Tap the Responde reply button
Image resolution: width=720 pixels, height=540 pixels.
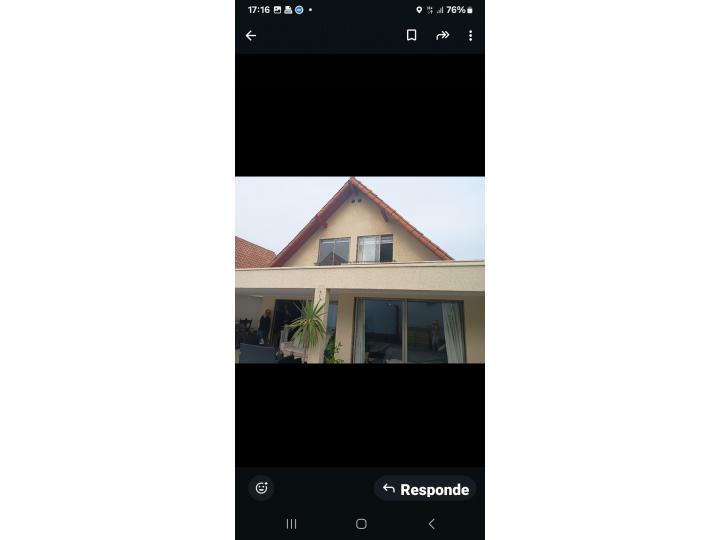pyautogui.click(x=426, y=489)
